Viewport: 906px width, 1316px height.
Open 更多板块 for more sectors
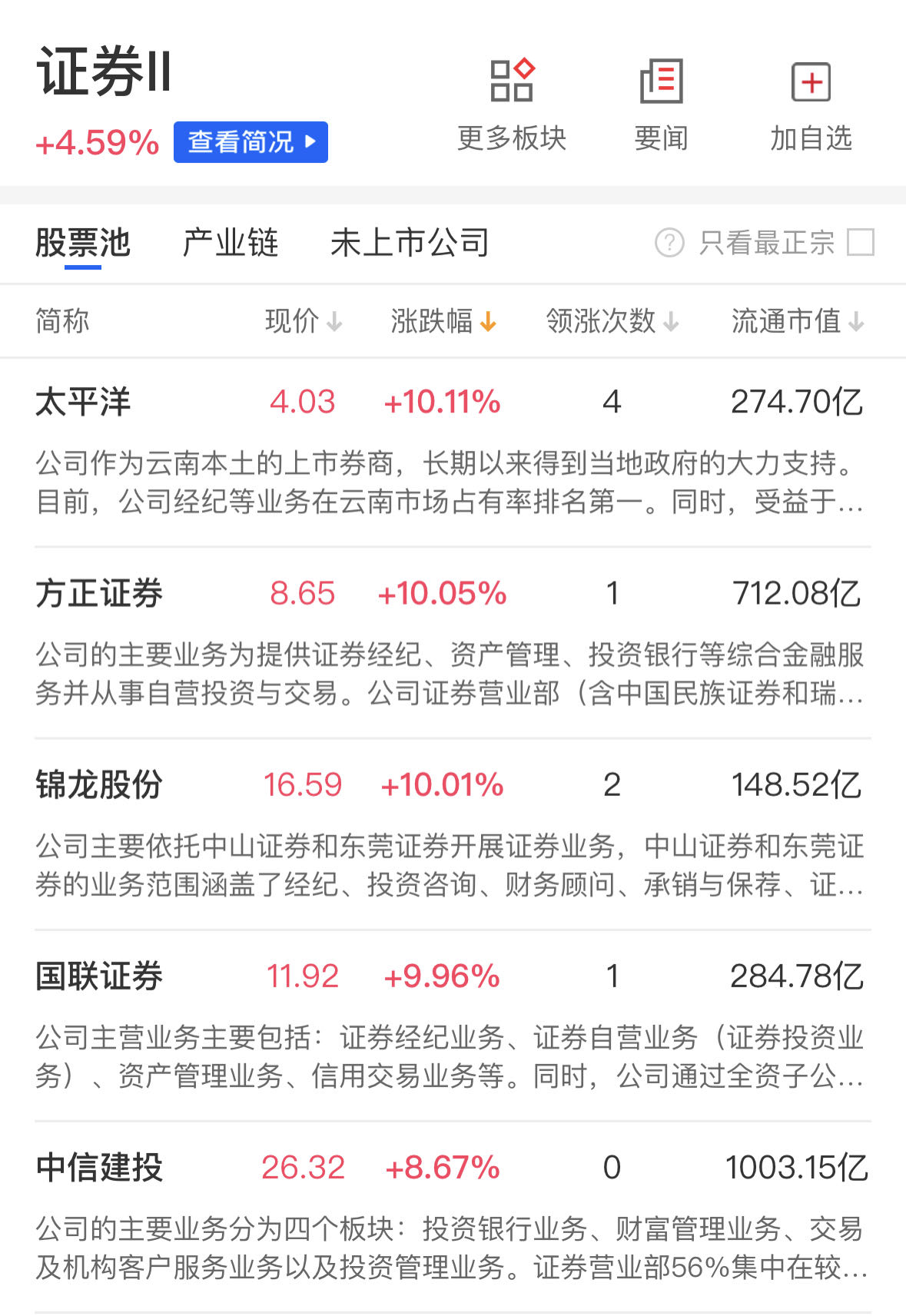[x=512, y=104]
